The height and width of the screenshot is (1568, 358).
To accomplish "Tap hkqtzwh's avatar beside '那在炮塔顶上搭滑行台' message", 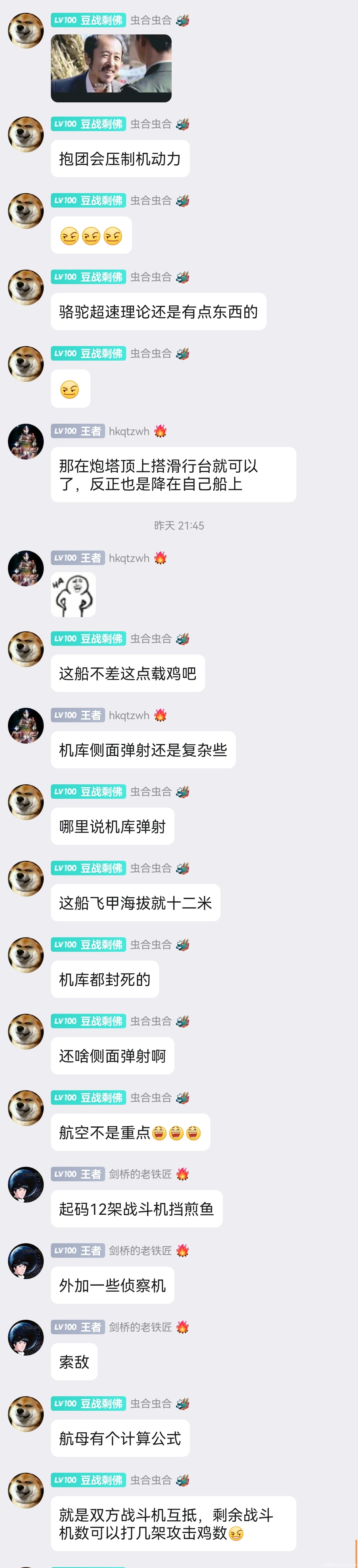I will 26,442.
